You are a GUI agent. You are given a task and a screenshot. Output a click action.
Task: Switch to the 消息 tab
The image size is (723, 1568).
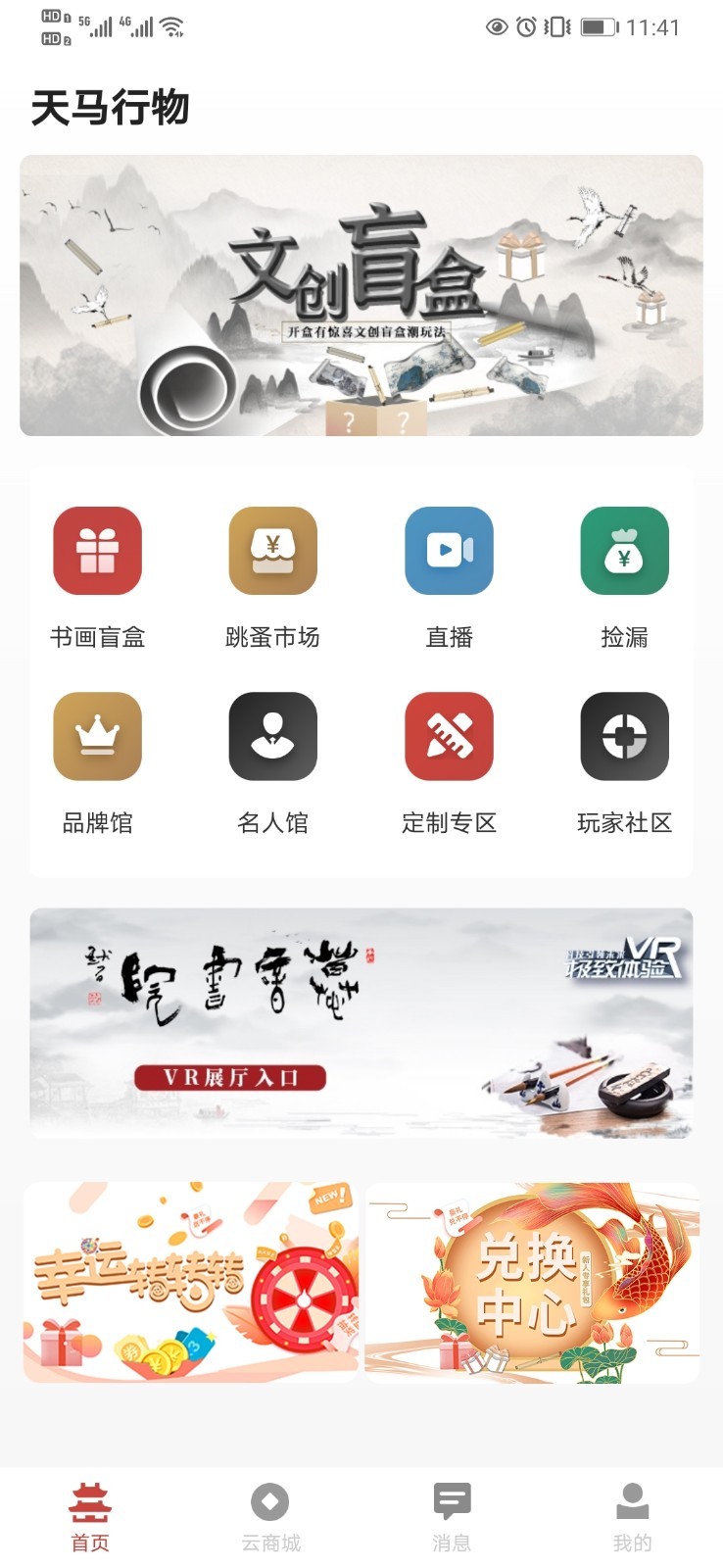pyautogui.click(x=452, y=1517)
